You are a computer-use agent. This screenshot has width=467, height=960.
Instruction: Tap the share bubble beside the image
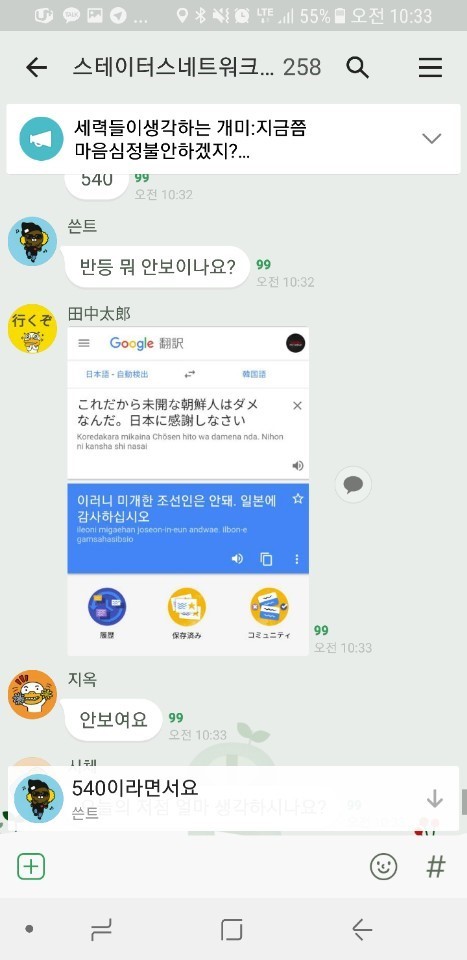pyautogui.click(x=353, y=485)
